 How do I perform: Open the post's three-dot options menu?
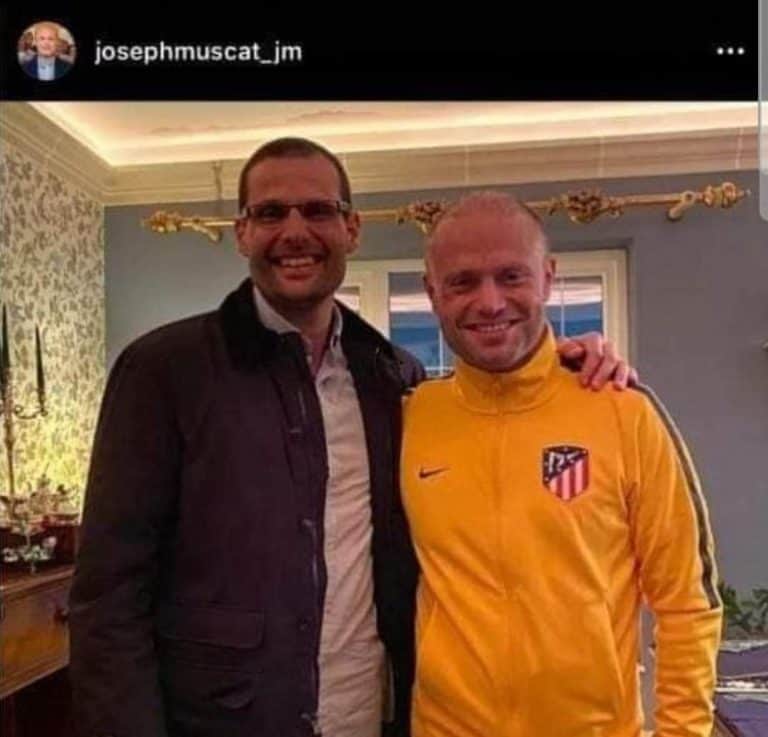point(730,51)
